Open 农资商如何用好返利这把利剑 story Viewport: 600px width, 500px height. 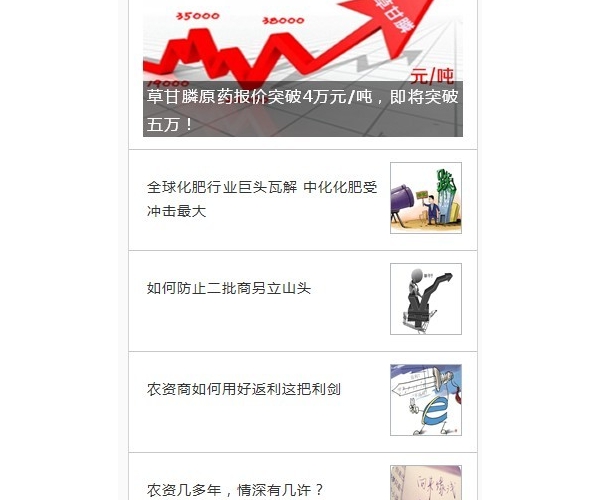coord(244,389)
